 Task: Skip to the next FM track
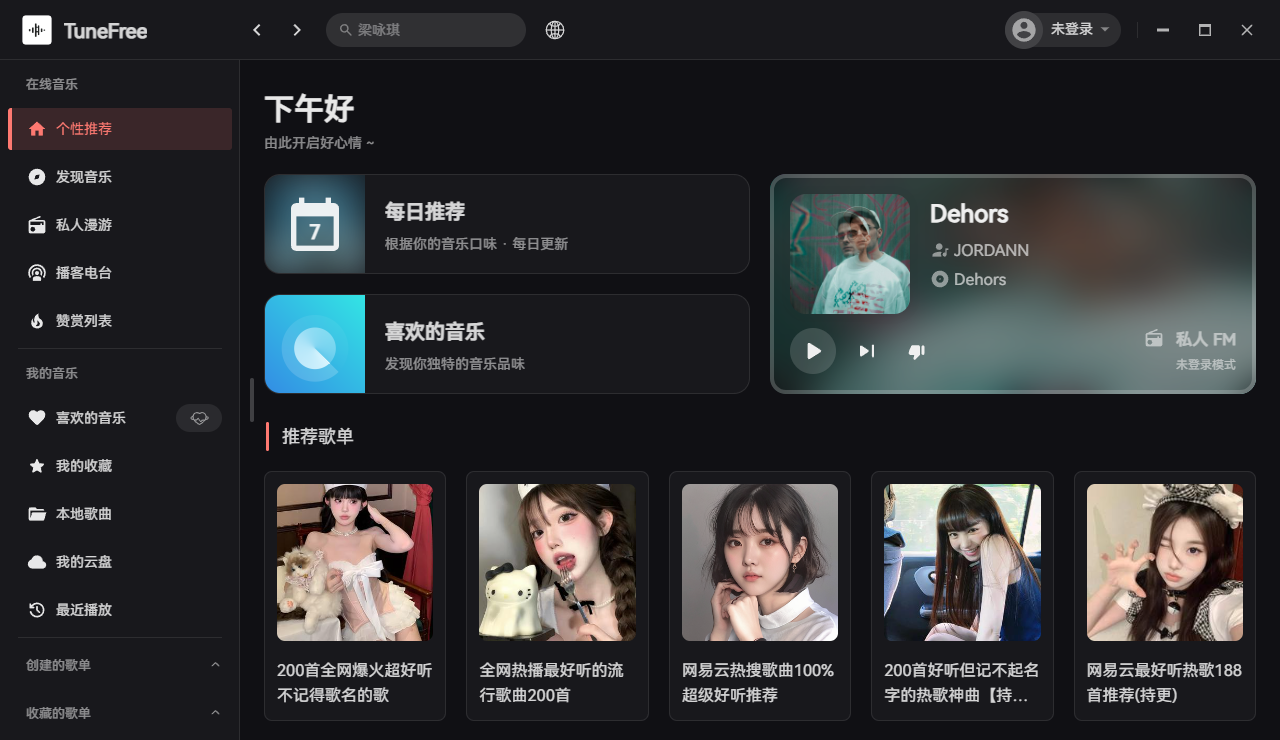click(867, 351)
